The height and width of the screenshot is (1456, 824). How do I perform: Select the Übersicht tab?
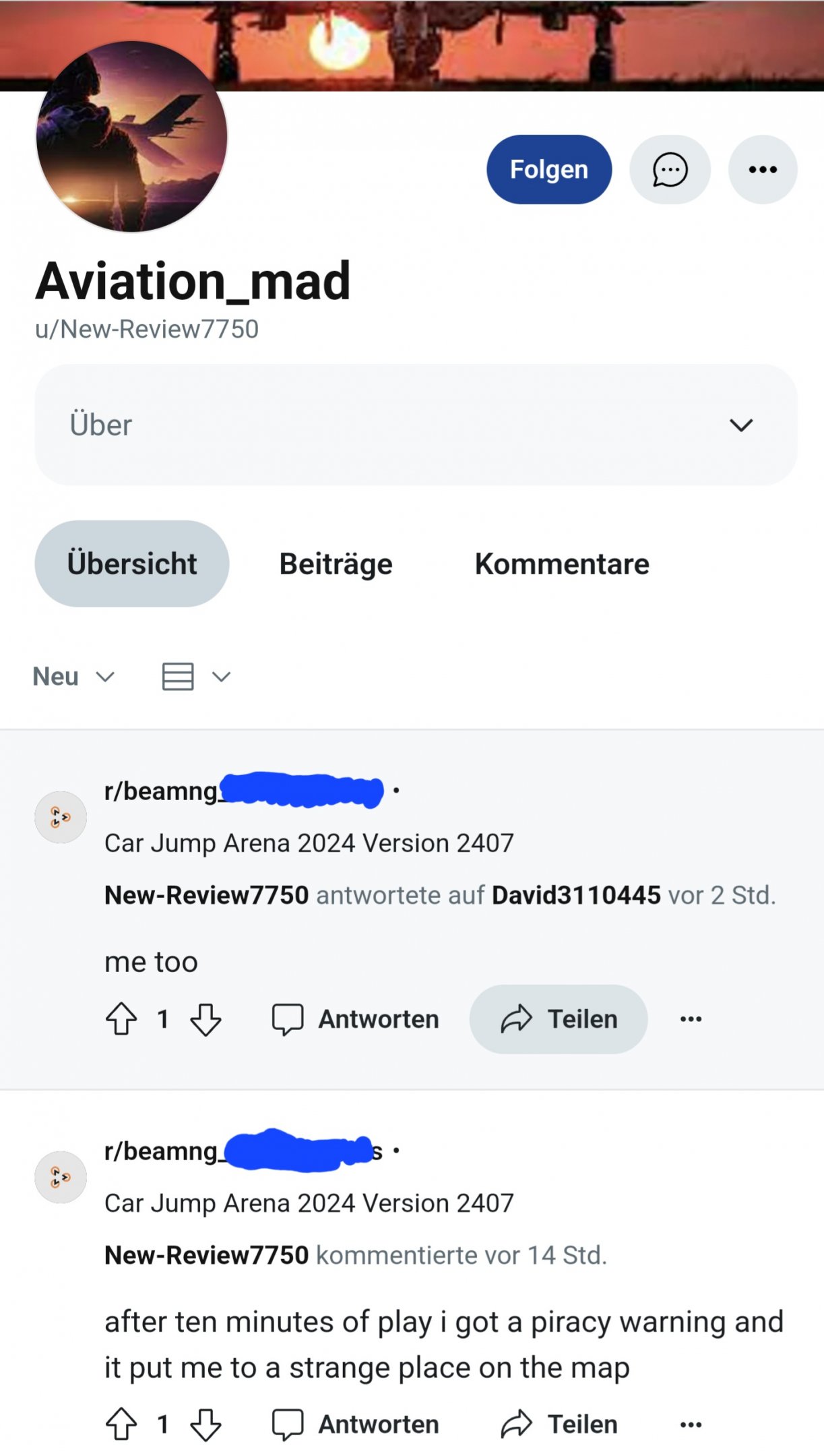click(132, 564)
